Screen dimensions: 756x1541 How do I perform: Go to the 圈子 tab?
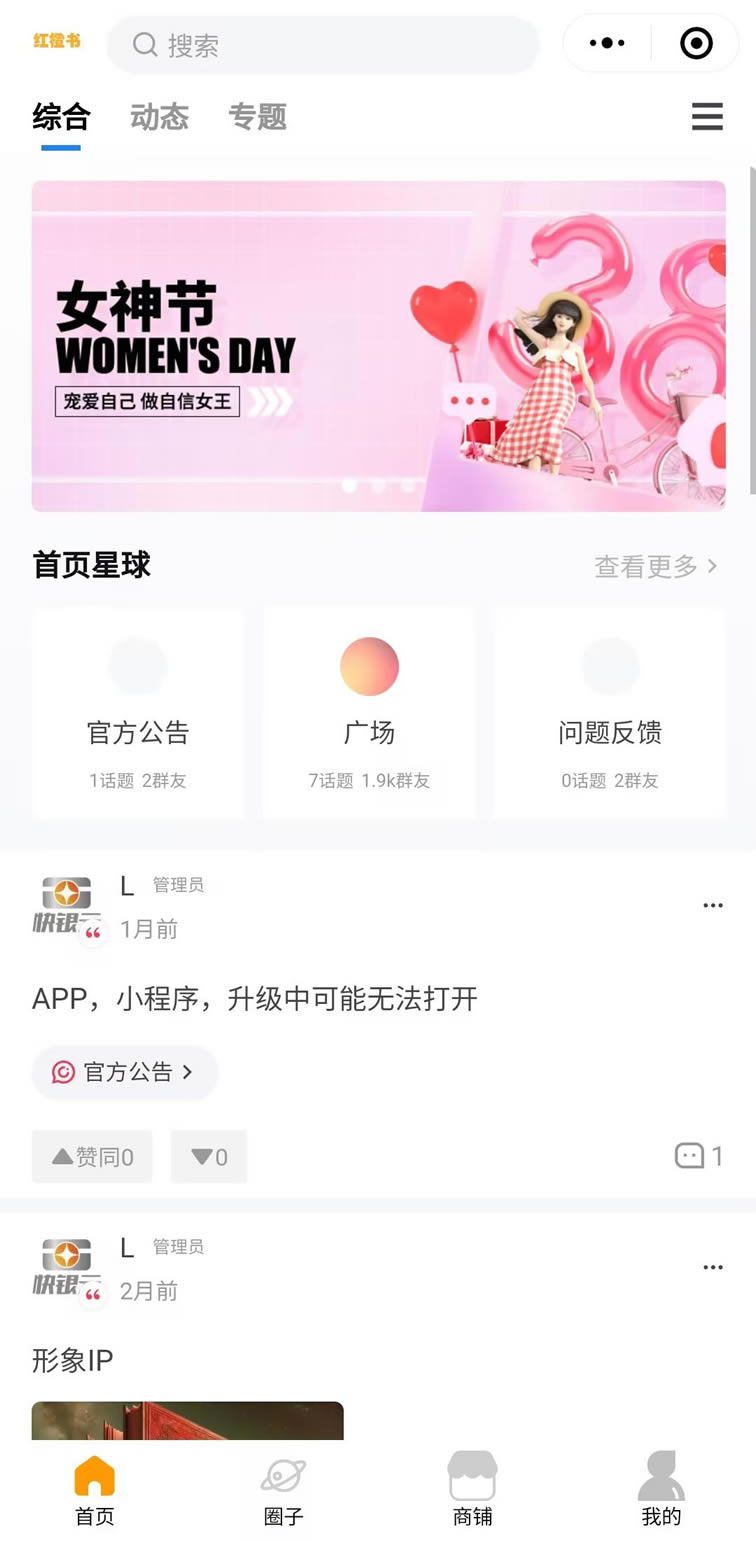click(283, 1490)
